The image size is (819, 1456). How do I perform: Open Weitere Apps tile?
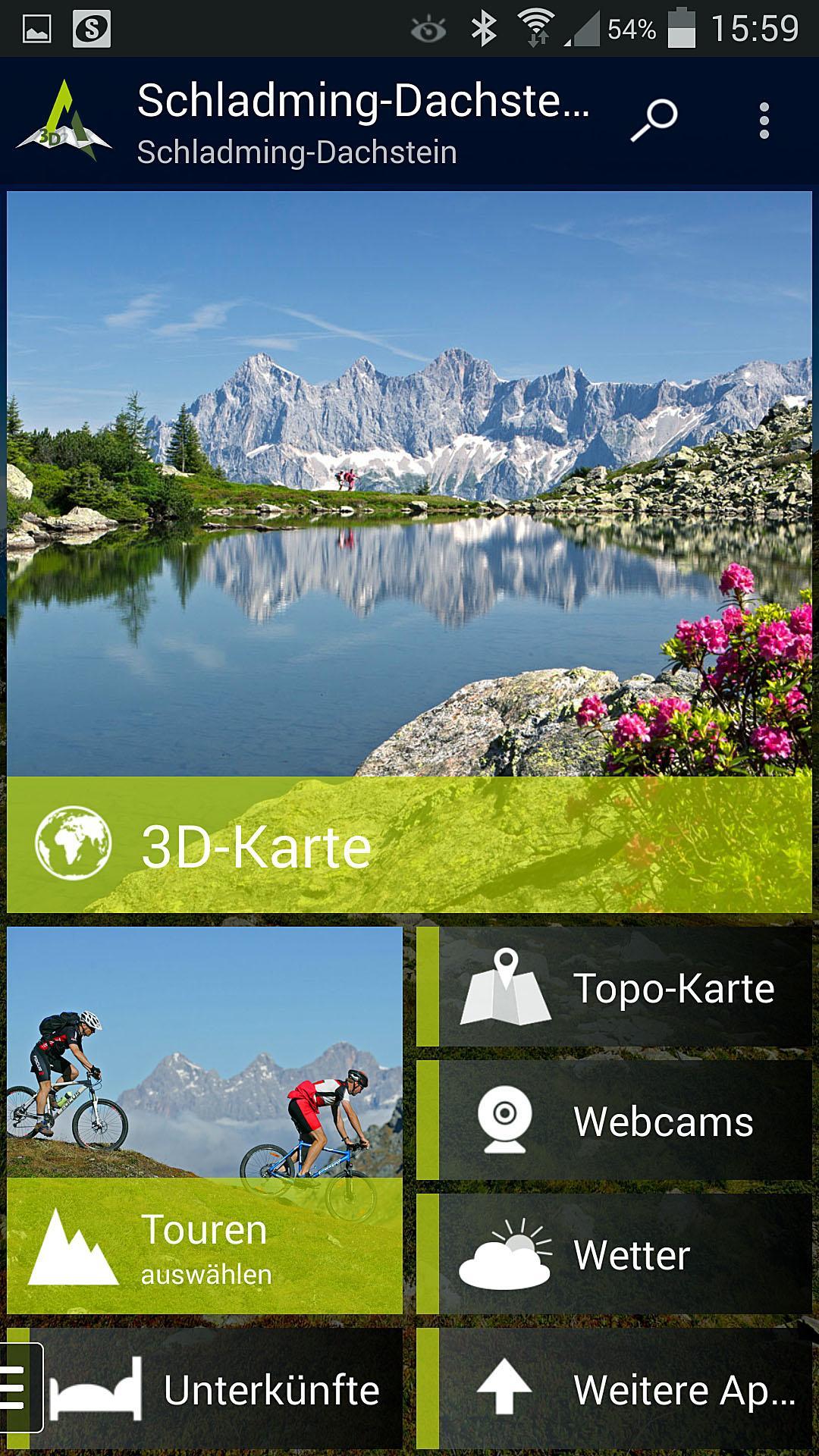614,1389
